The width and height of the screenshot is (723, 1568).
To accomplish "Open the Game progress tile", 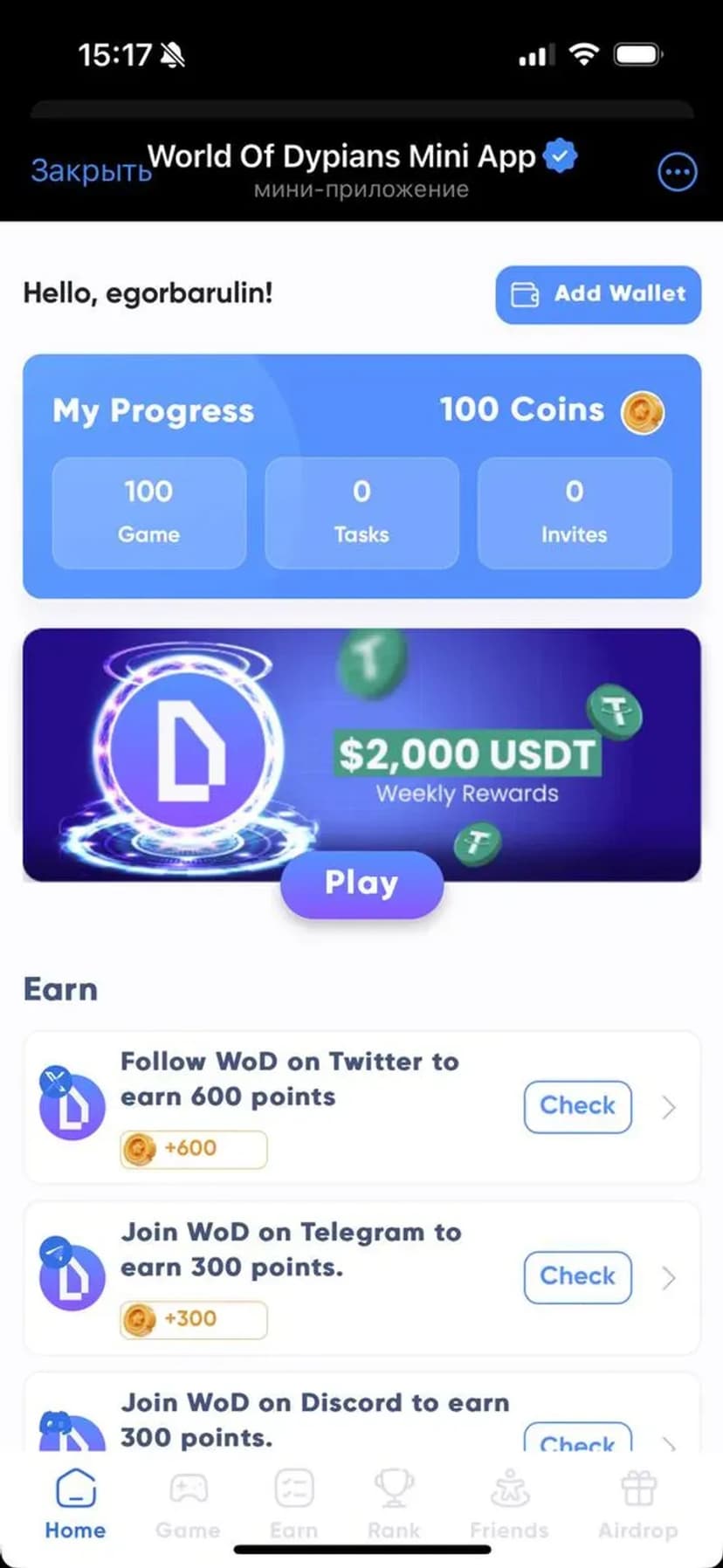I will pos(149,512).
